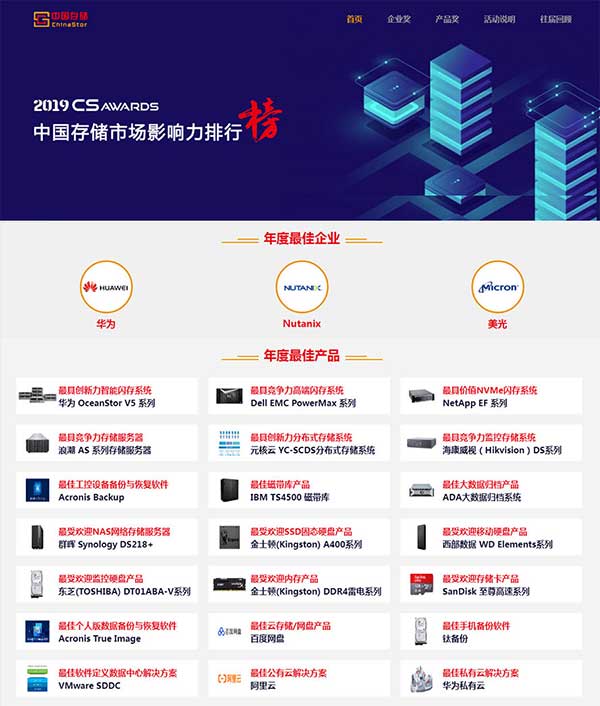View the Dell EMC PowerMax 系列 card

[298, 397]
